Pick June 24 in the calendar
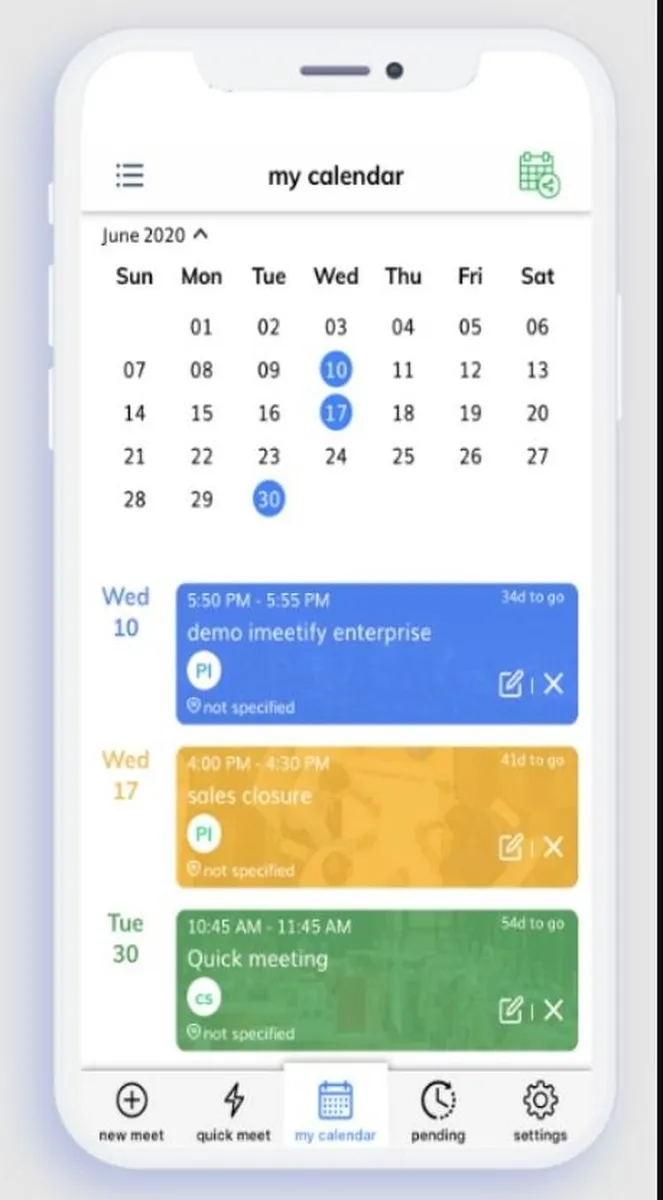The image size is (663, 1200). 336,456
